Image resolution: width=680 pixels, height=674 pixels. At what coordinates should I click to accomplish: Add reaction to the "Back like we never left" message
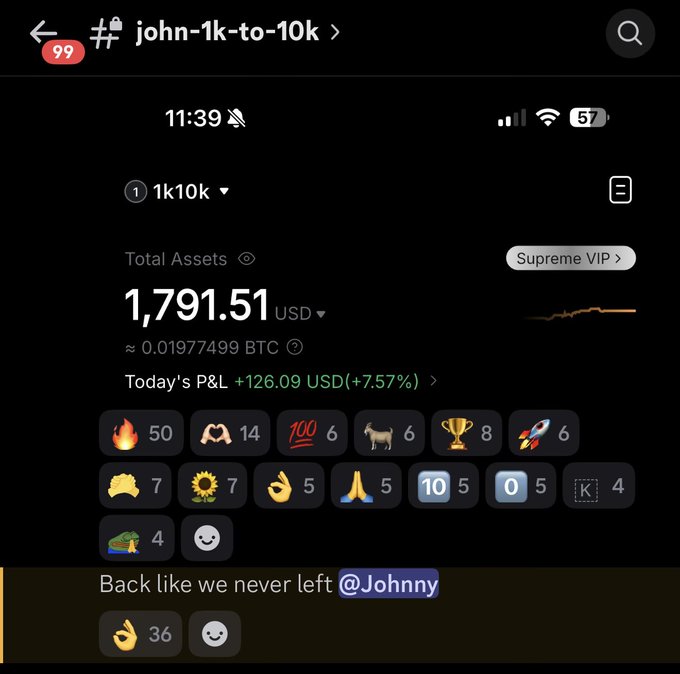[214, 634]
